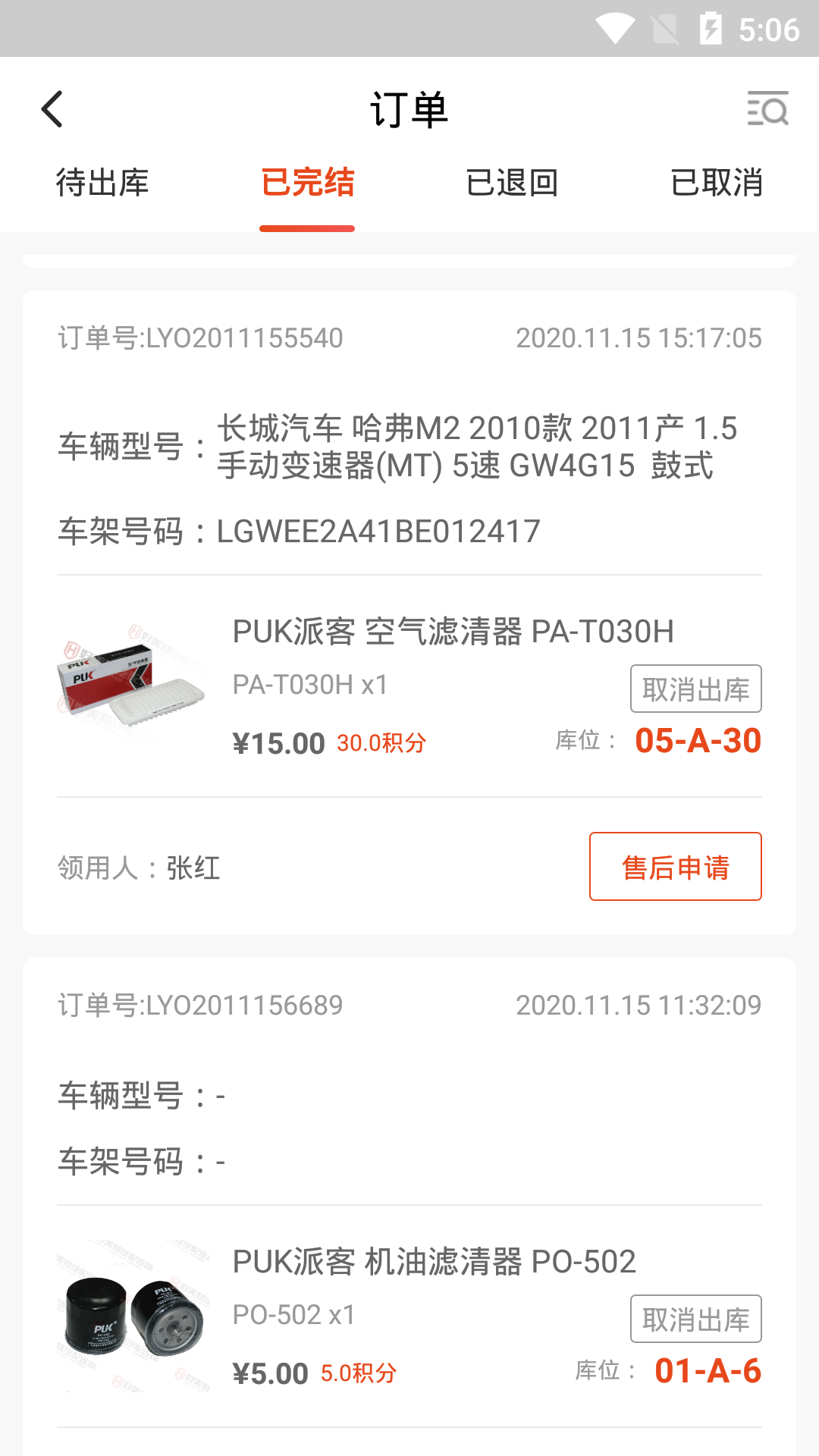Tap 取消出库 for PO-502 oil filter
This screenshot has height=1456, width=819.
[695, 1319]
